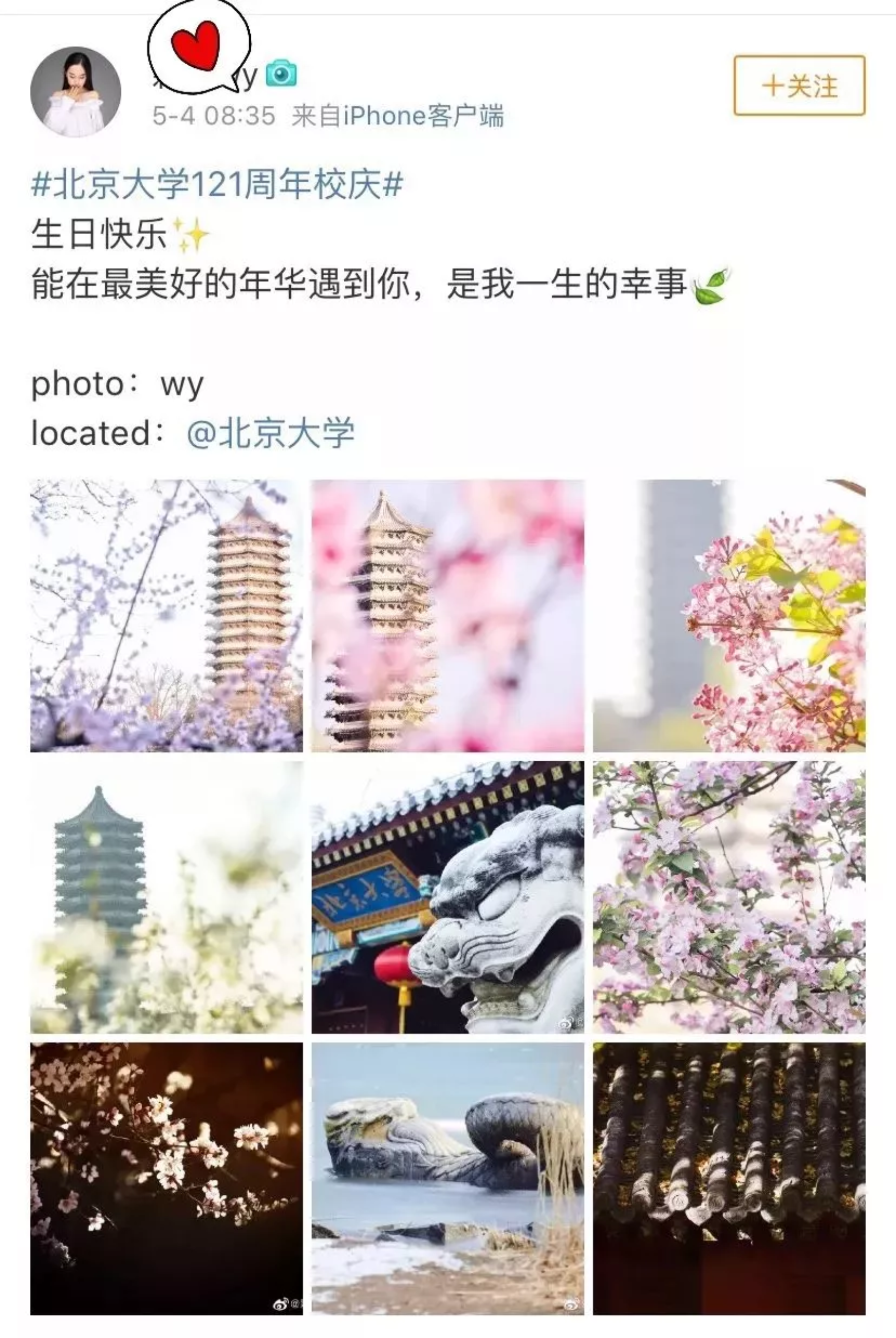896x1338 pixels.
Task: View the purple-blossom pagoda photo
Action: (x=166, y=616)
